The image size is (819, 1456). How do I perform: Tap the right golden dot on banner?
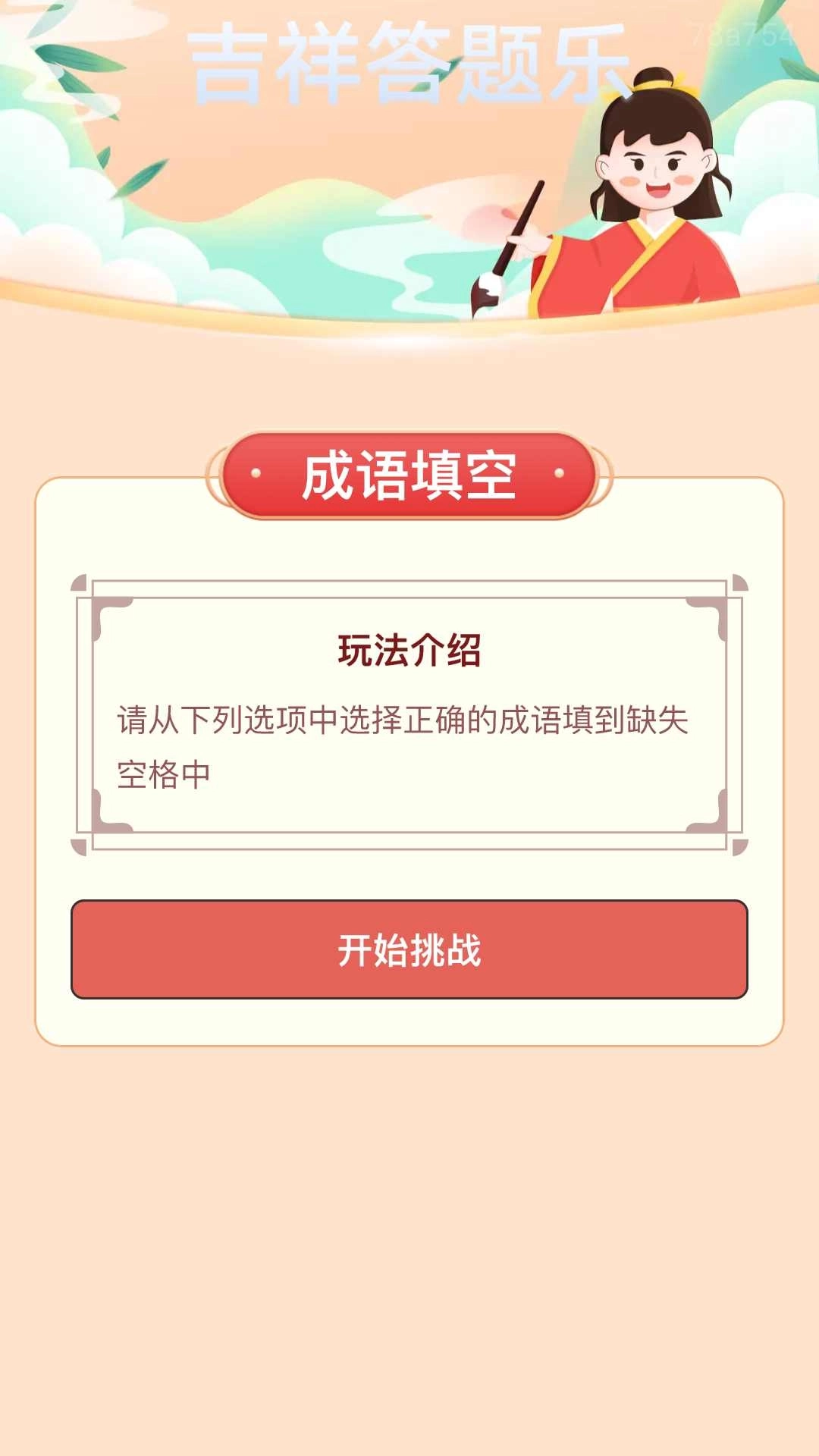point(561,472)
